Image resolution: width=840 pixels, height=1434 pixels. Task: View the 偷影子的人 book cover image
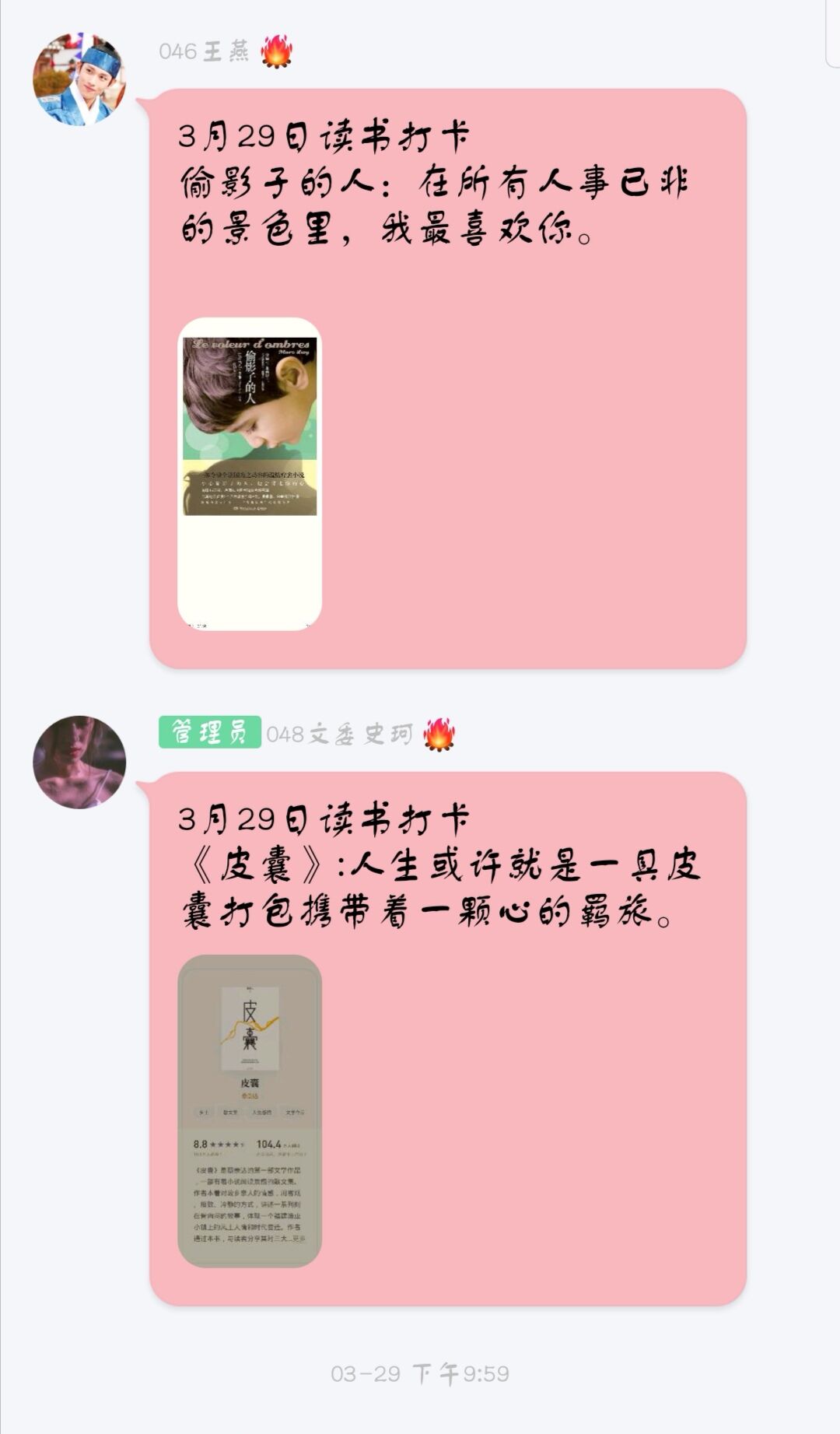250,473
